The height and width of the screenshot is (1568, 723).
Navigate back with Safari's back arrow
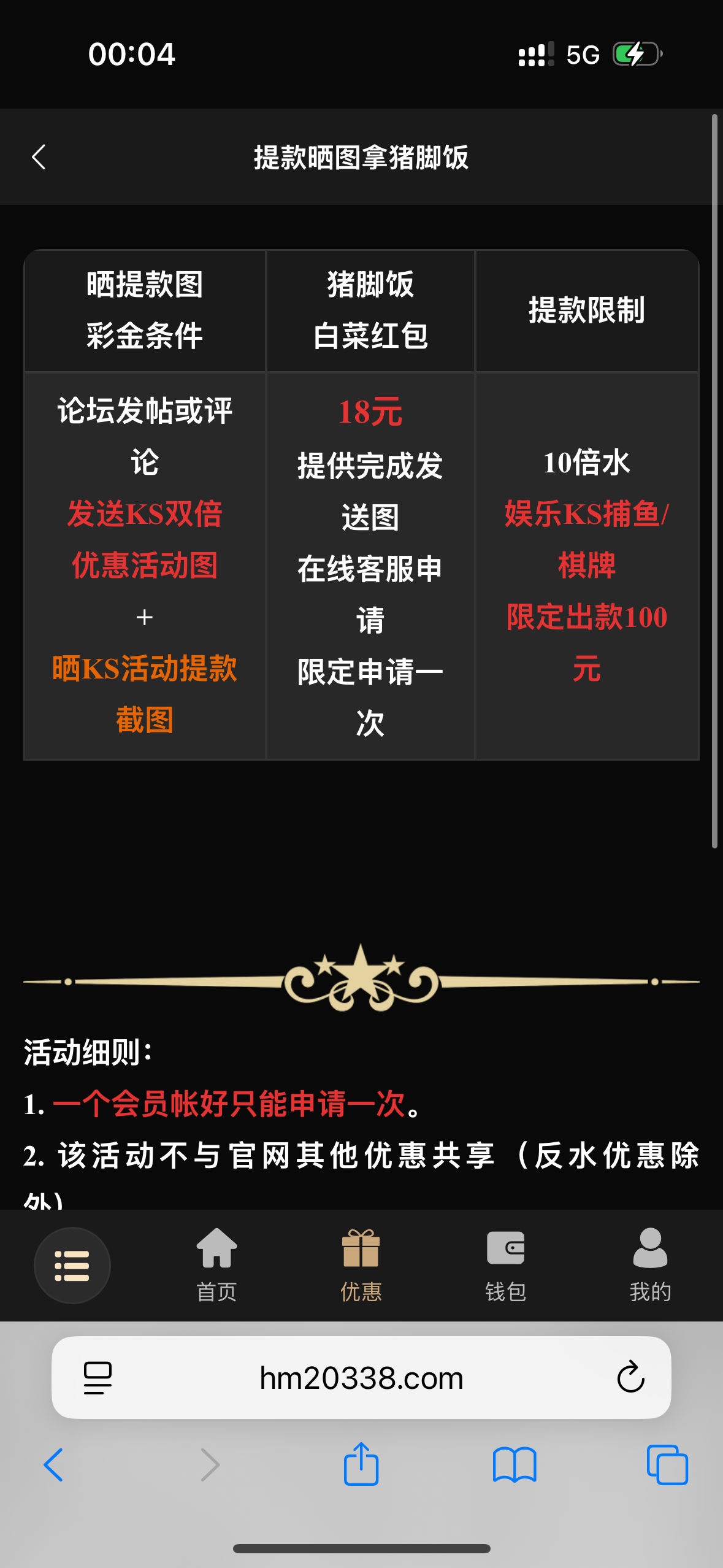pyautogui.click(x=53, y=1465)
